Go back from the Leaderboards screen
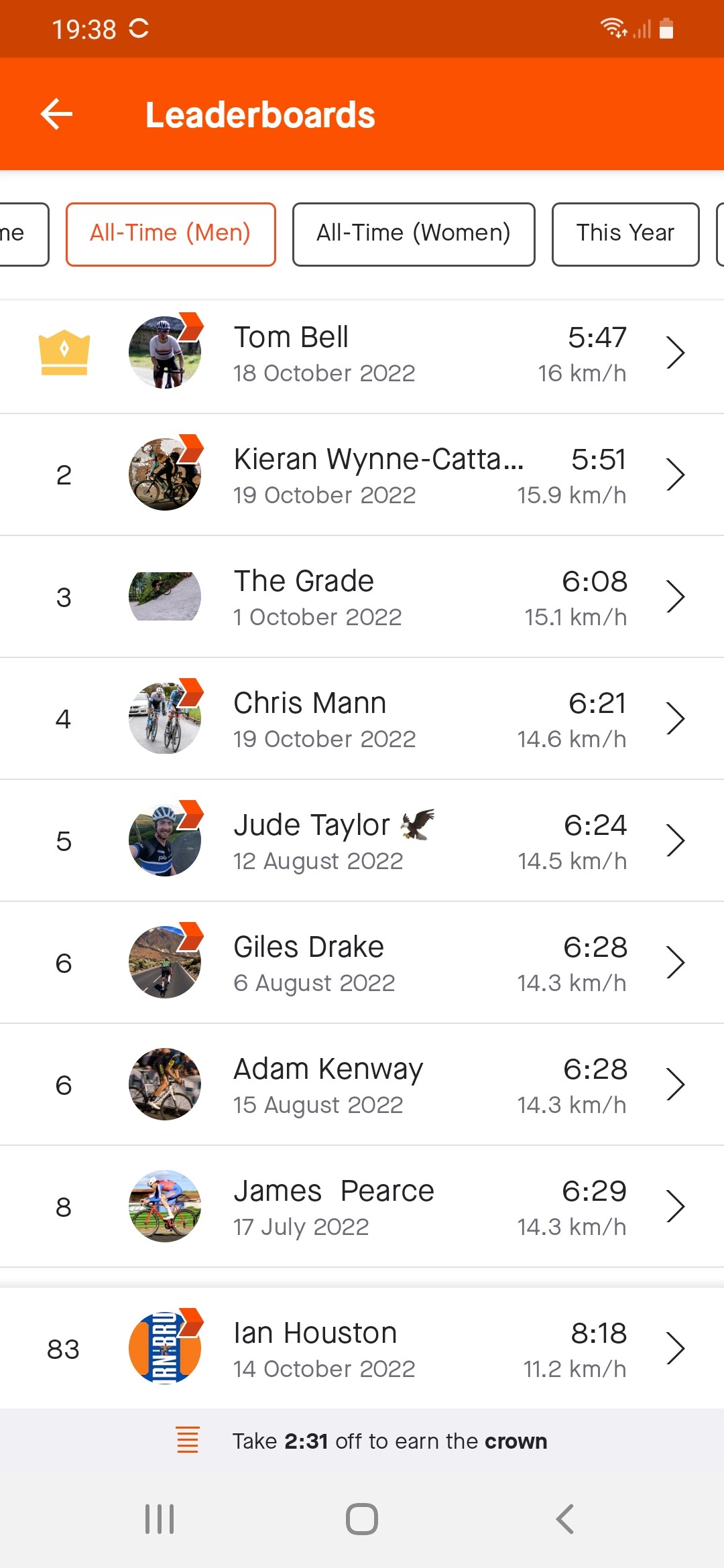Viewport: 724px width, 1568px height. (x=57, y=114)
